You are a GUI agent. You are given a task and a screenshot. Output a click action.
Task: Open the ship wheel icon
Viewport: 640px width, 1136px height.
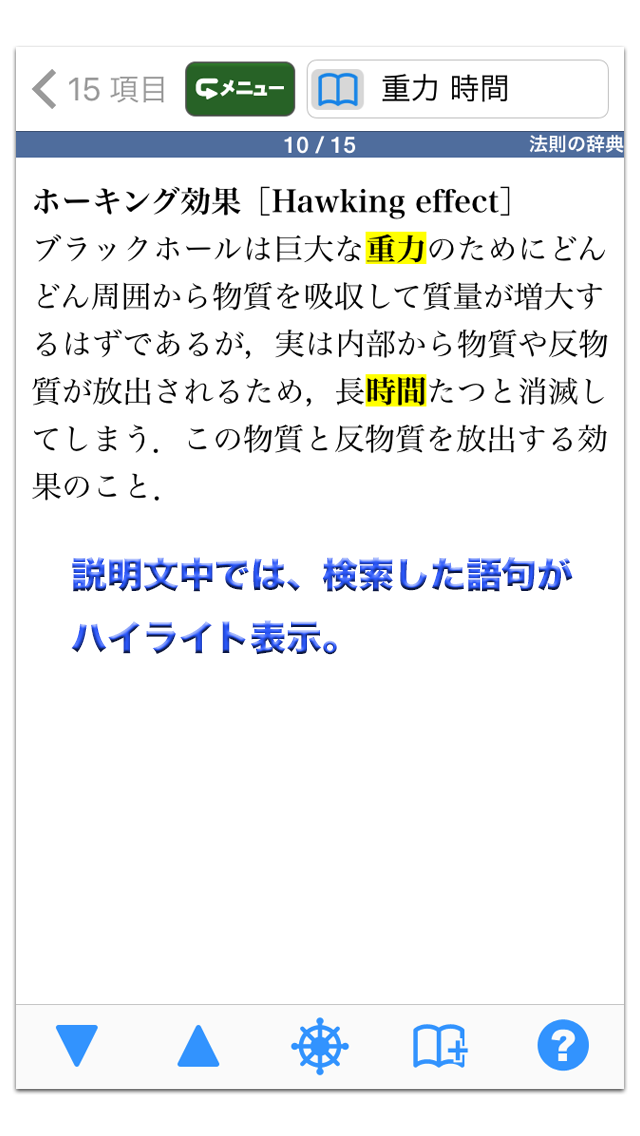tap(320, 1045)
